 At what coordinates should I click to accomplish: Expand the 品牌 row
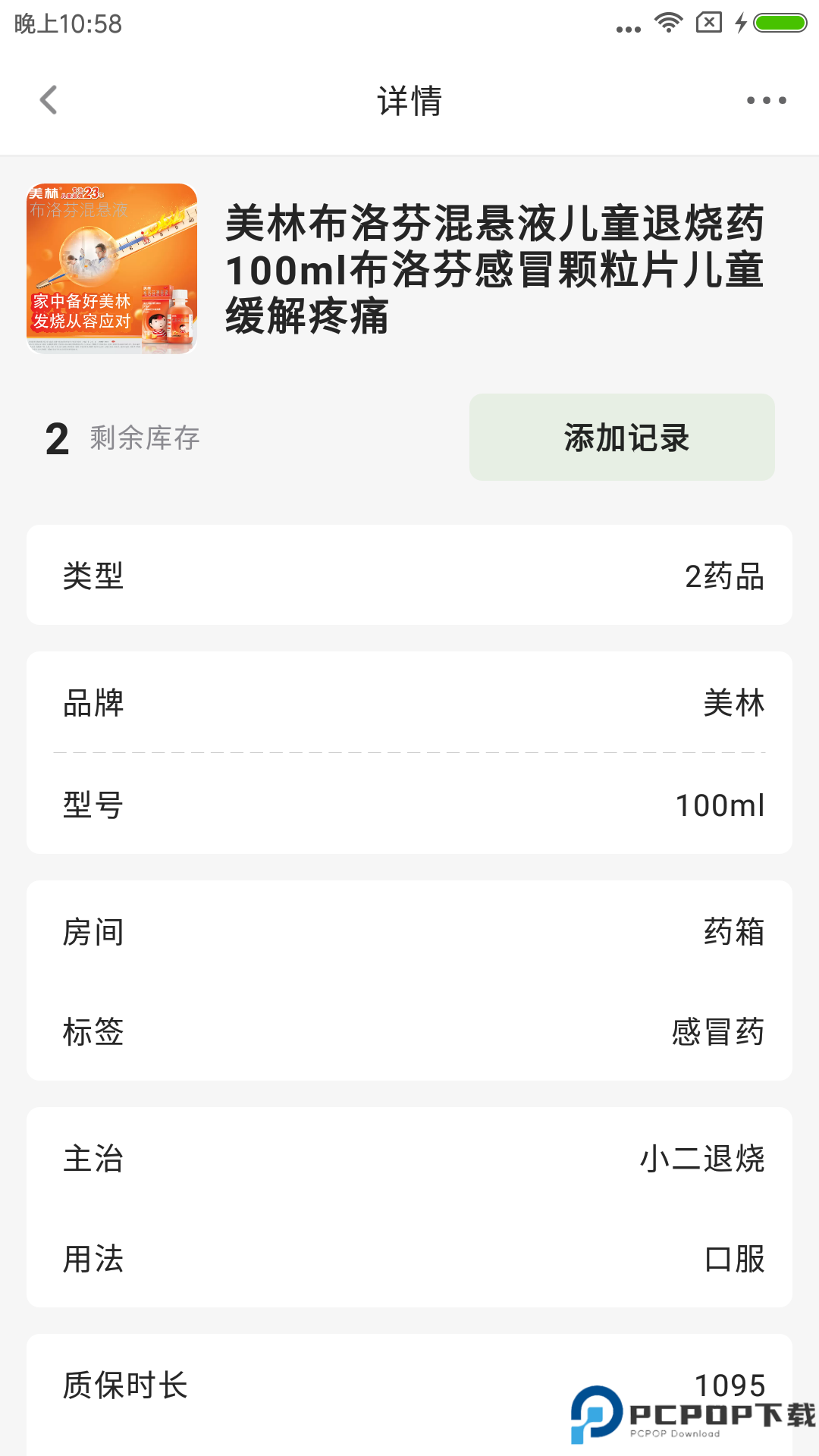click(409, 704)
